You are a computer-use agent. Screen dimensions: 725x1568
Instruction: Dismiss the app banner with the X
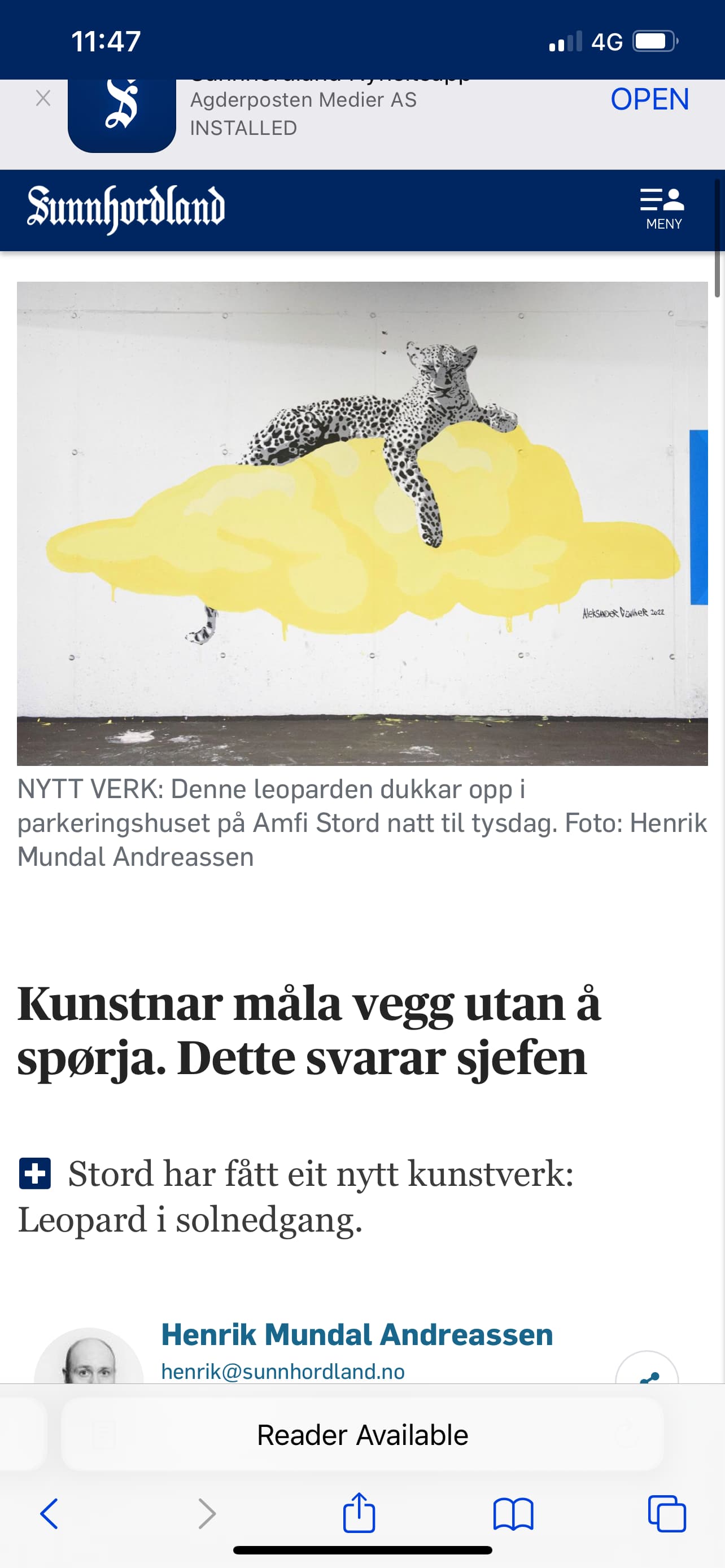click(43, 98)
